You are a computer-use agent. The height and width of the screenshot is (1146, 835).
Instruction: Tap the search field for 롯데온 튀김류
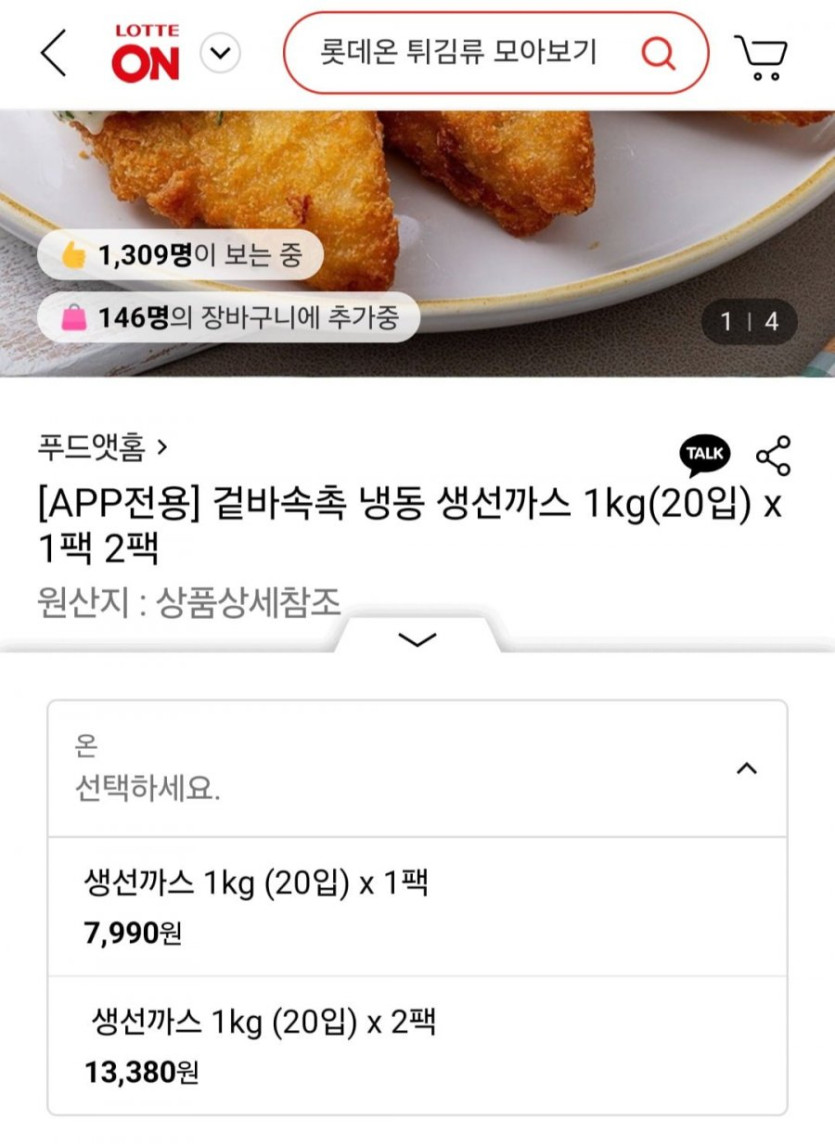(x=458, y=53)
